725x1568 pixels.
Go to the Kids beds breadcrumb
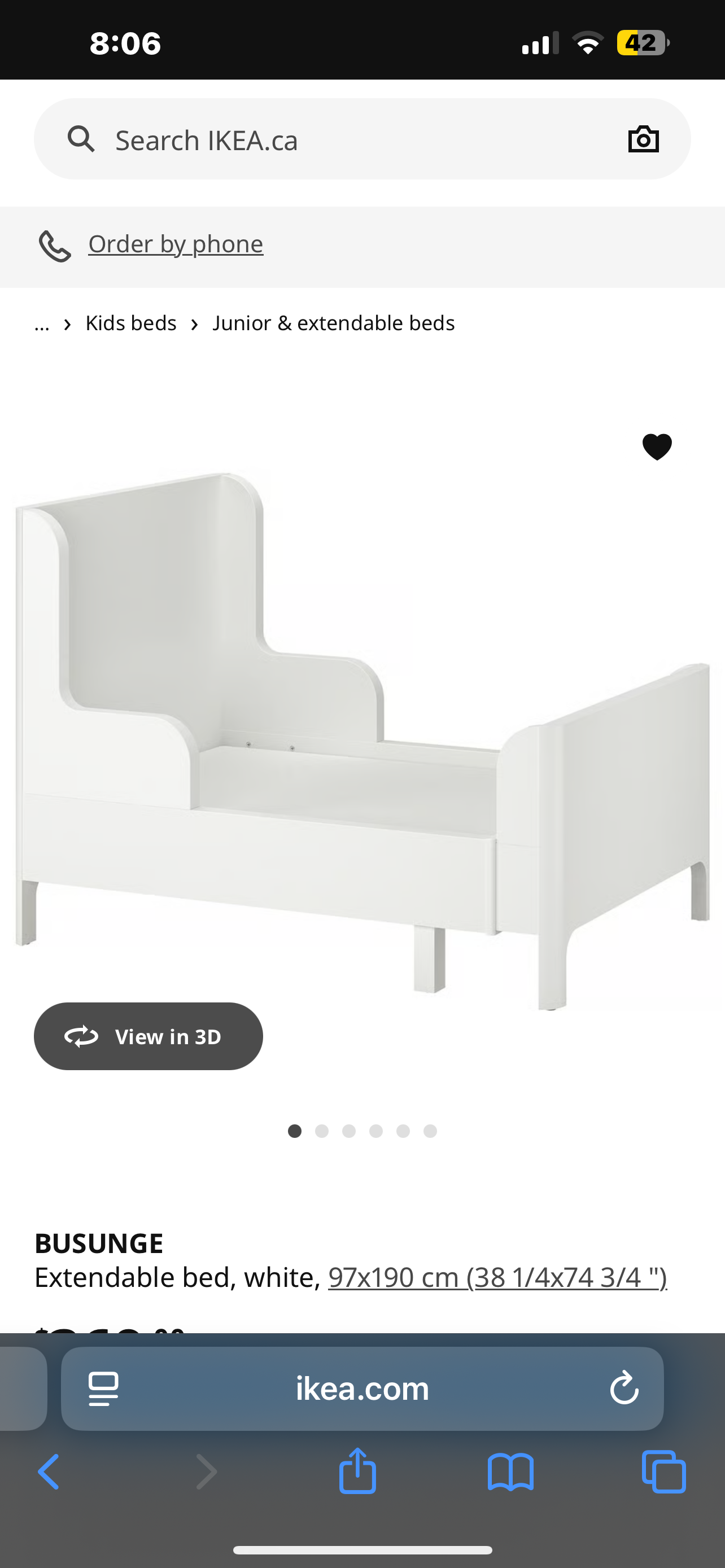131,323
